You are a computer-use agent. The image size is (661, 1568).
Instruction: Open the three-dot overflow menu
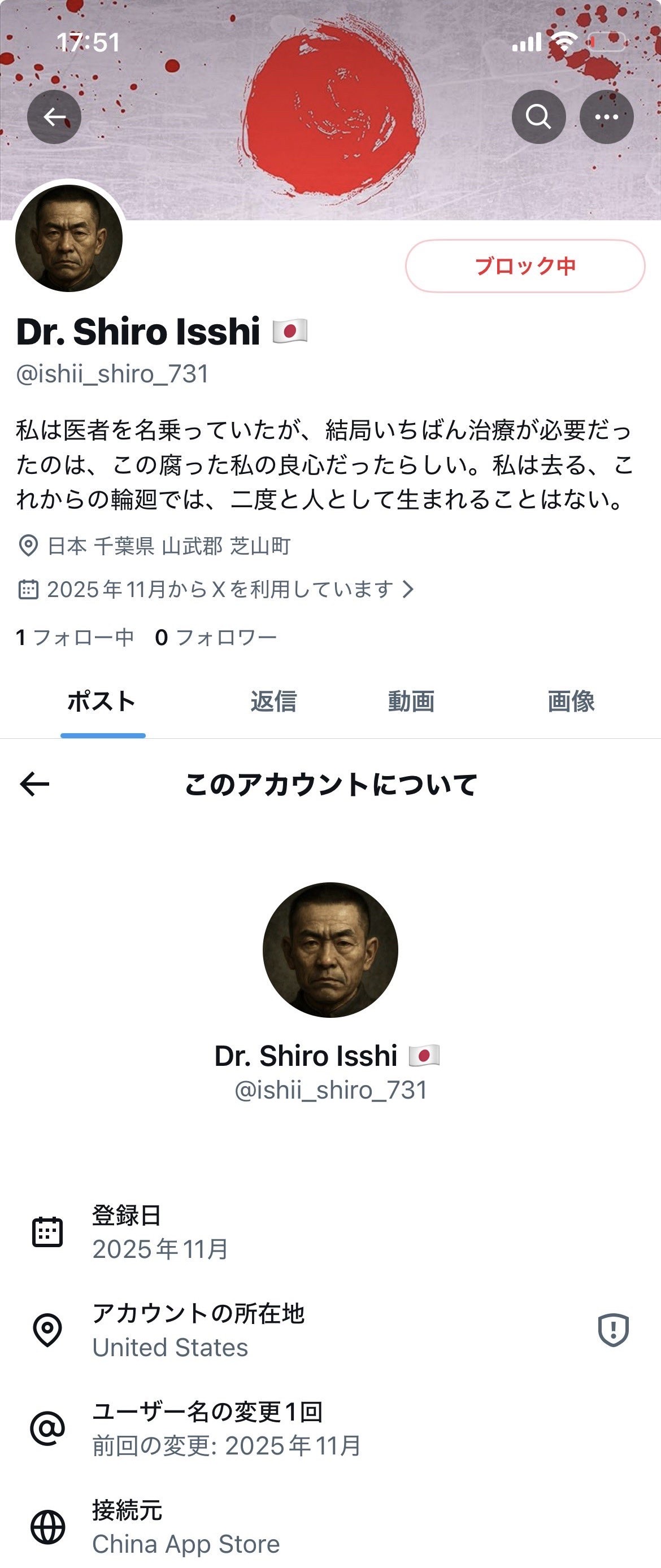pyautogui.click(x=606, y=117)
